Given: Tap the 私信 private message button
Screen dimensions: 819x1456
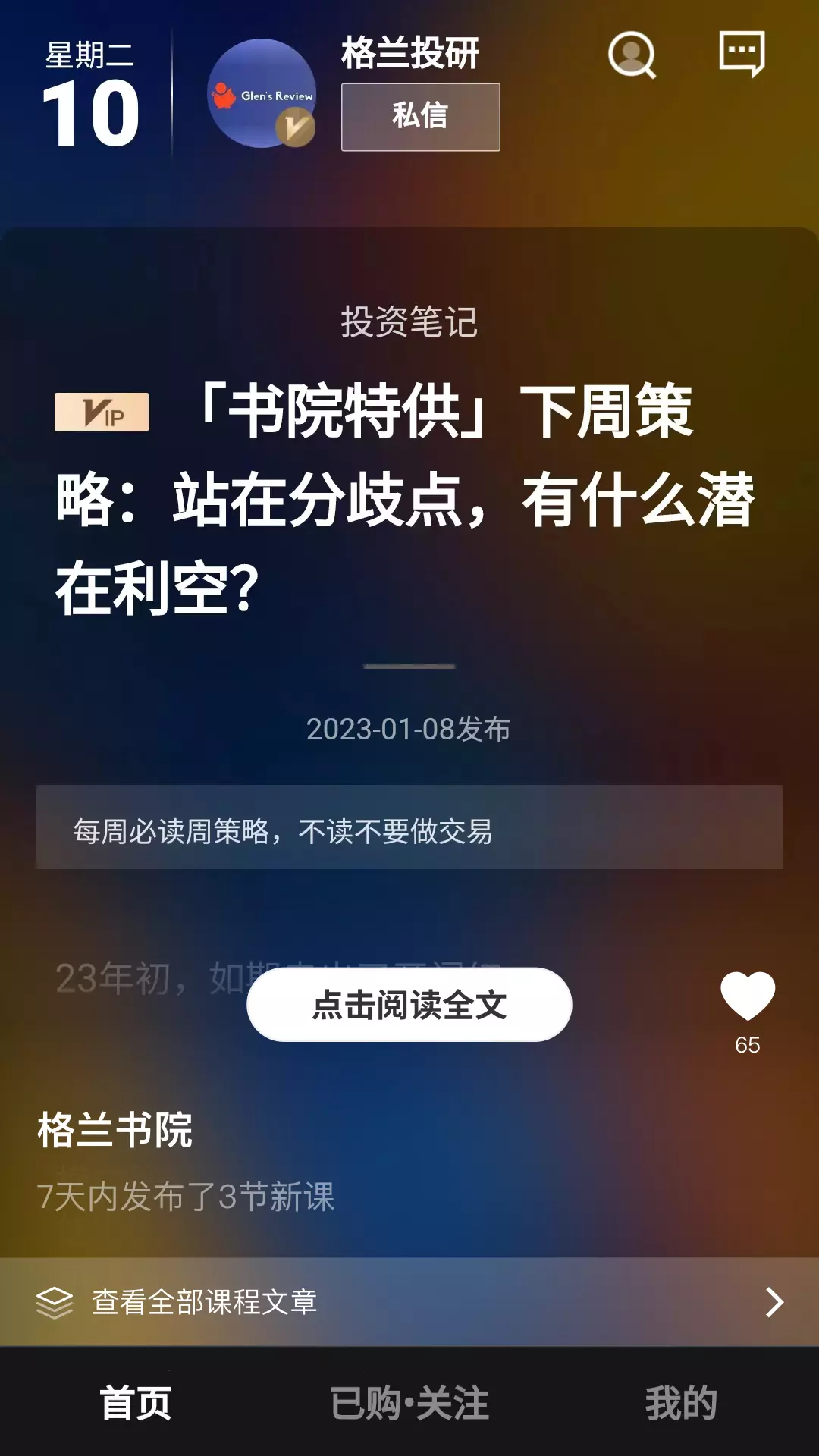Looking at the screenshot, I should click(x=421, y=117).
